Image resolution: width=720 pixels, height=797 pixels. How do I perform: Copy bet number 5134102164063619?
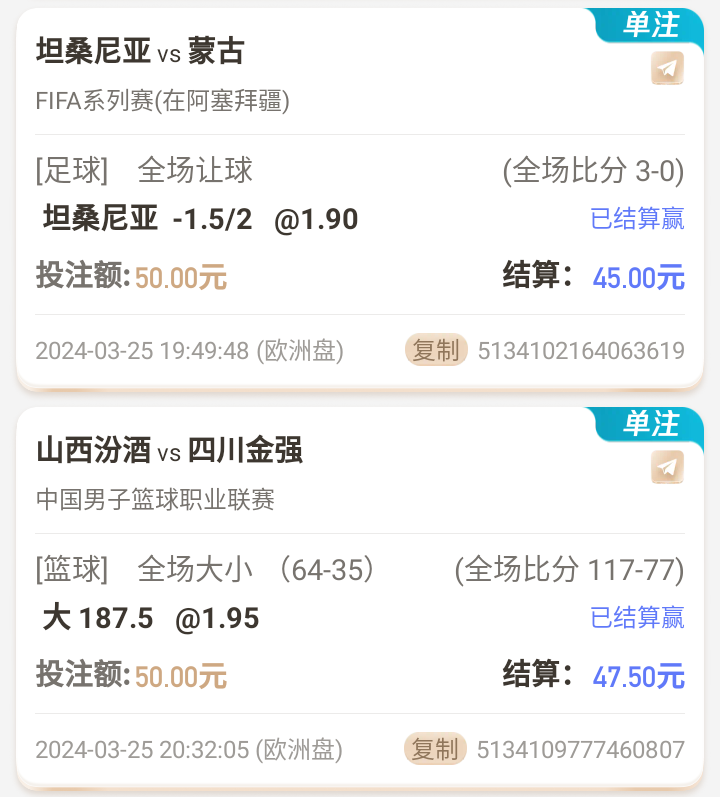point(436,350)
